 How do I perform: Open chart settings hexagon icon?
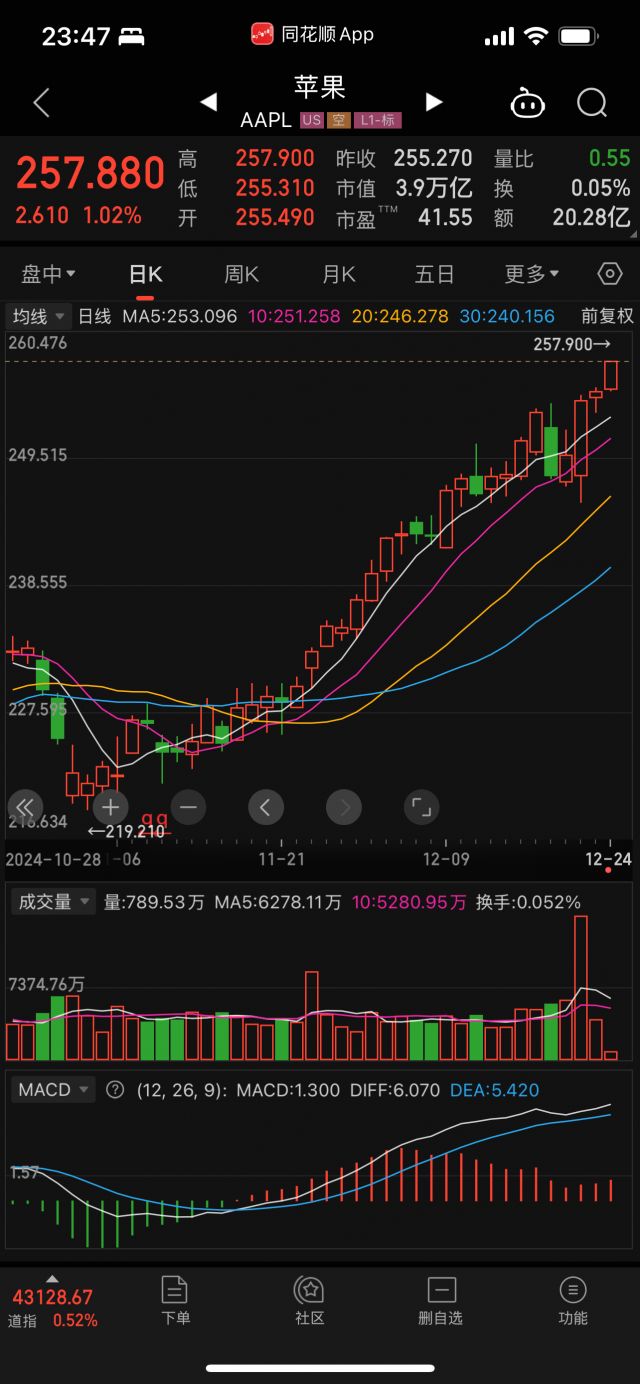click(x=609, y=274)
